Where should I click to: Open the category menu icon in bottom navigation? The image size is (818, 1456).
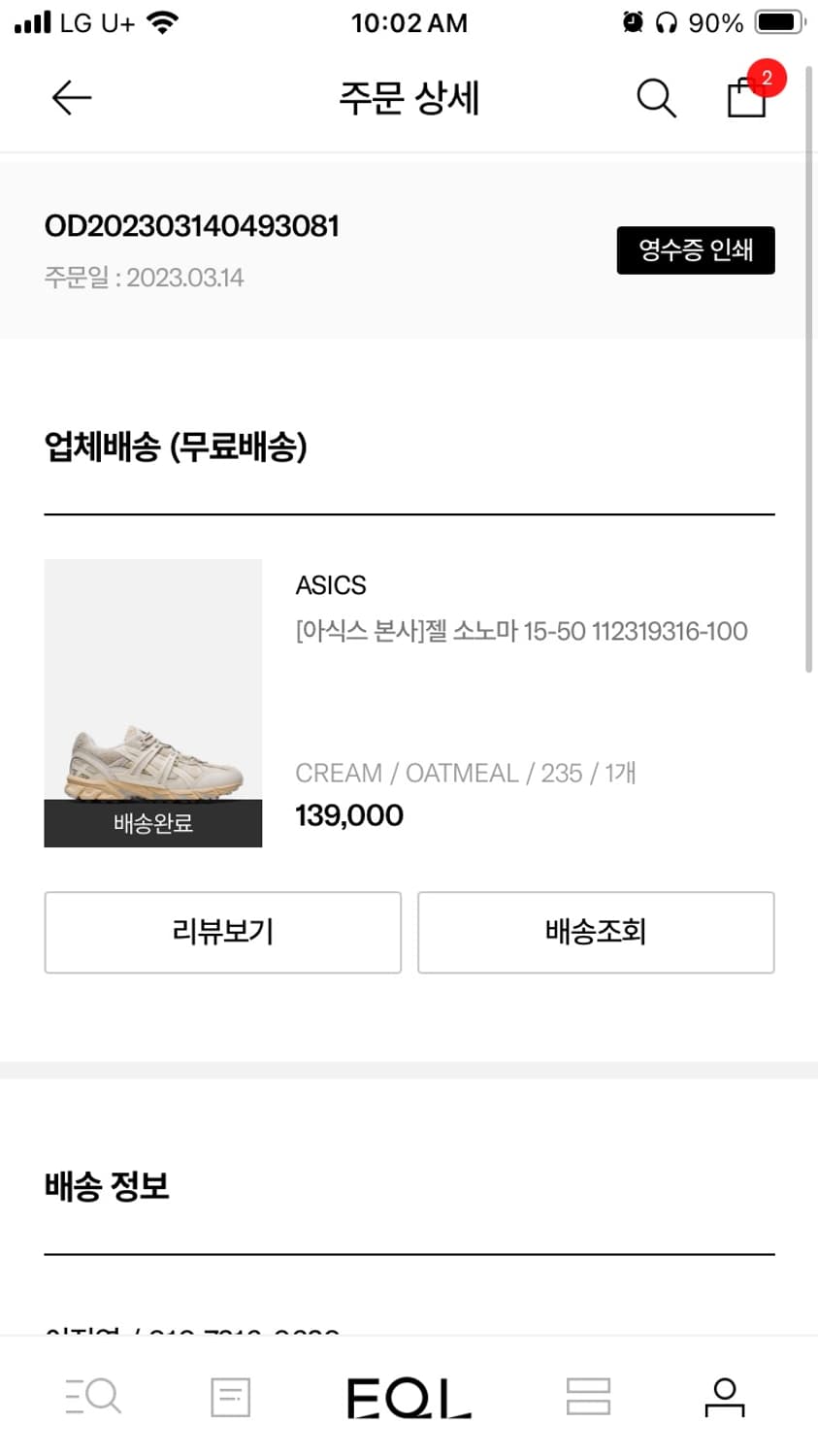coord(588,1396)
